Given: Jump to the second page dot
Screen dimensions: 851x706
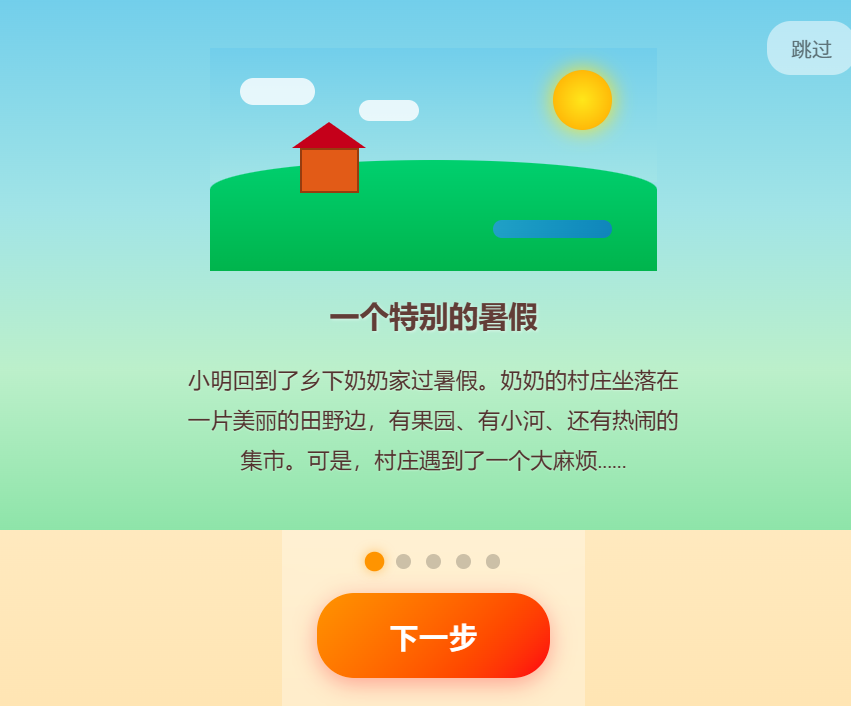Looking at the screenshot, I should pos(404,562).
